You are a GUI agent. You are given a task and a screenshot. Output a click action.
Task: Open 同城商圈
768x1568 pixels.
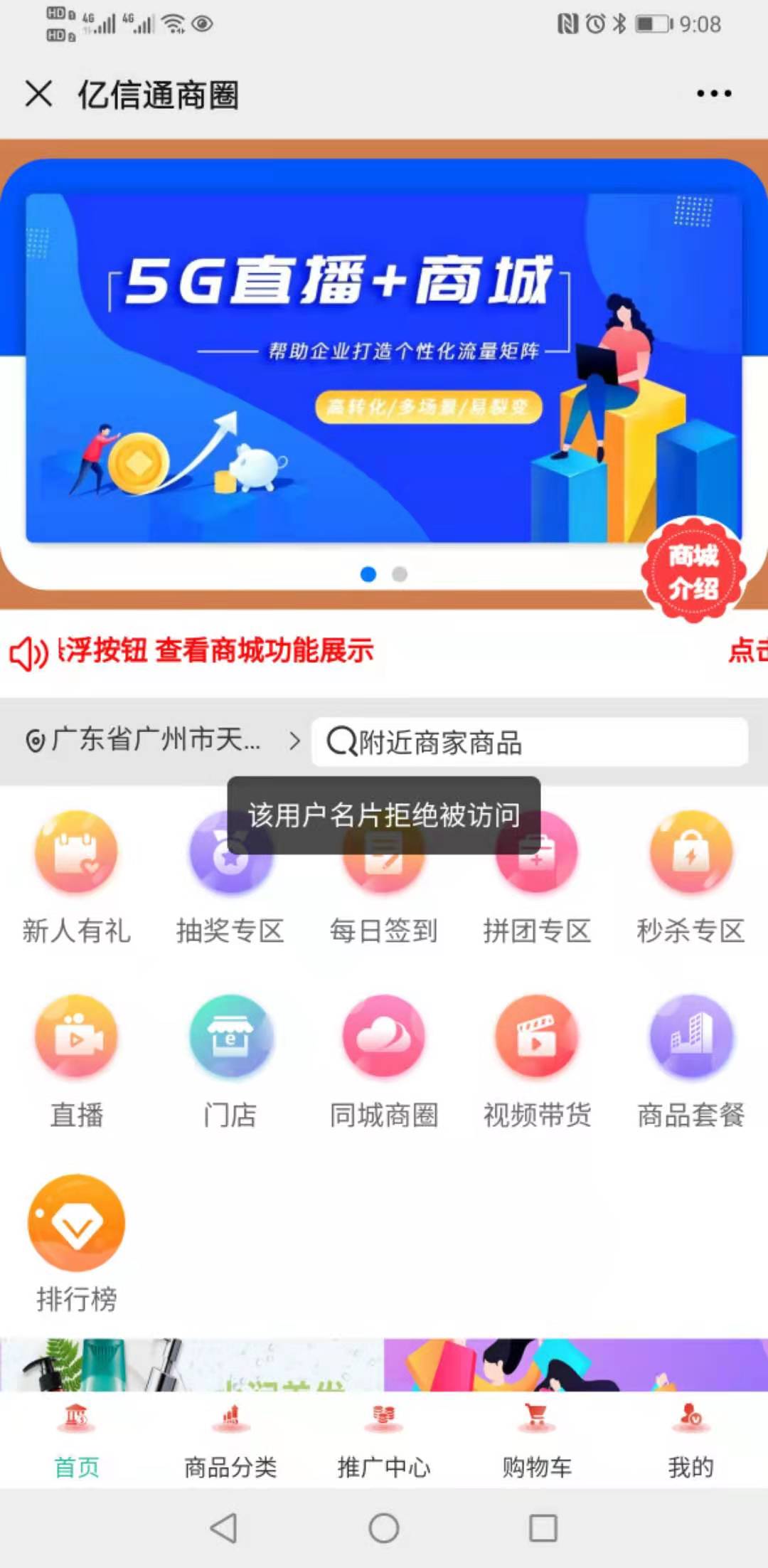[x=384, y=1060]
